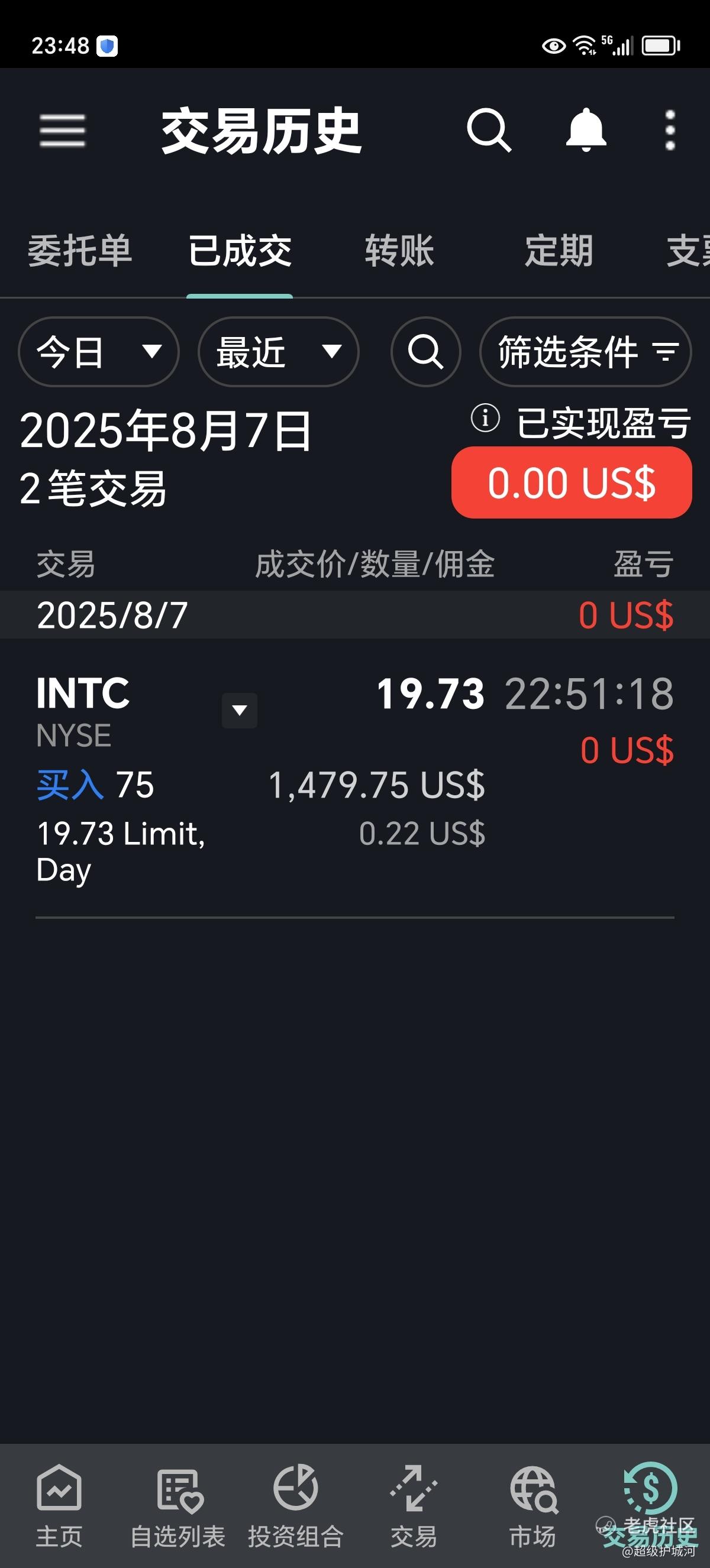Tap the 0.00 US$ realized P&L button
This screenshot has height=1568, width=710.
click(x=571, y=482)
